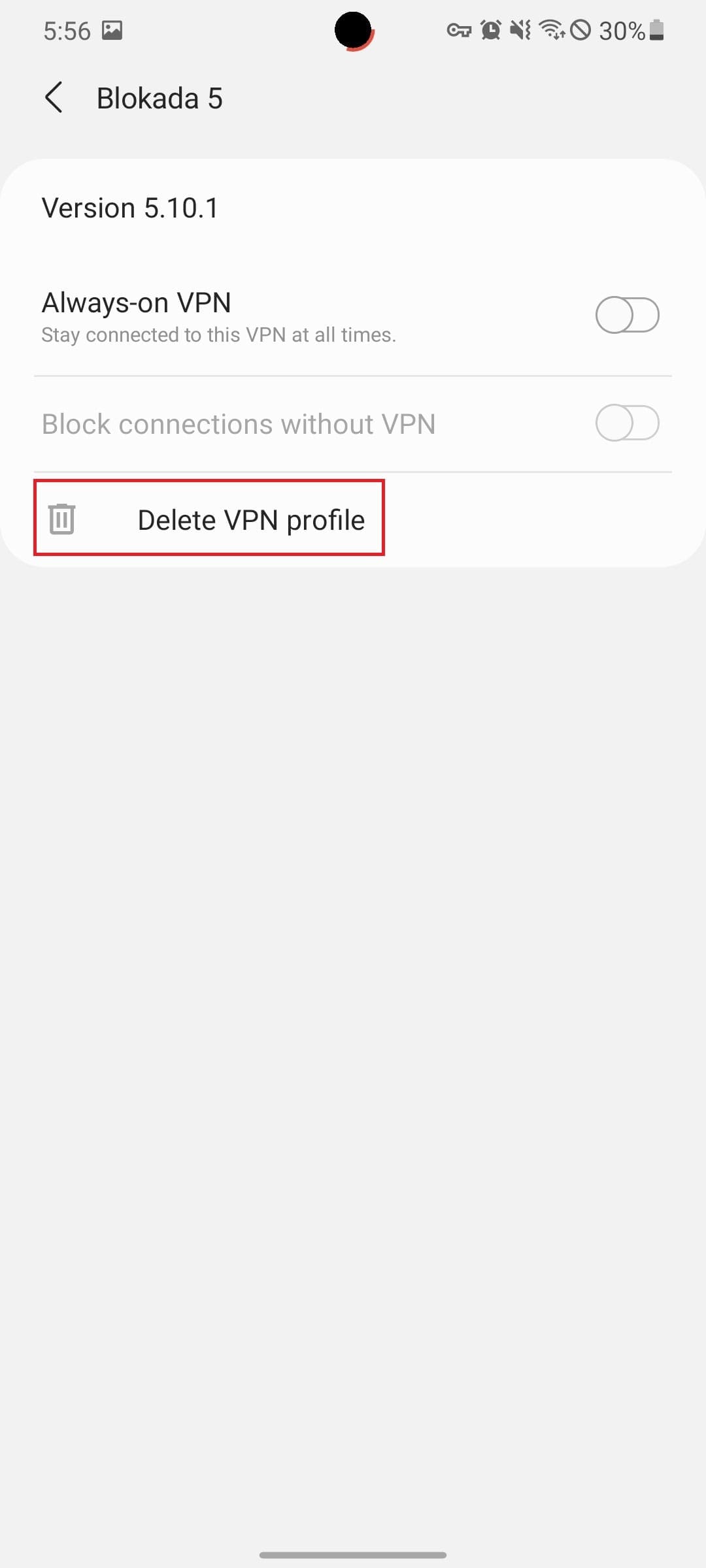The width and height of the screenshot is (706, 1568).
Task: Go back from Blokada 5 settings
Action: pos(54,98)
